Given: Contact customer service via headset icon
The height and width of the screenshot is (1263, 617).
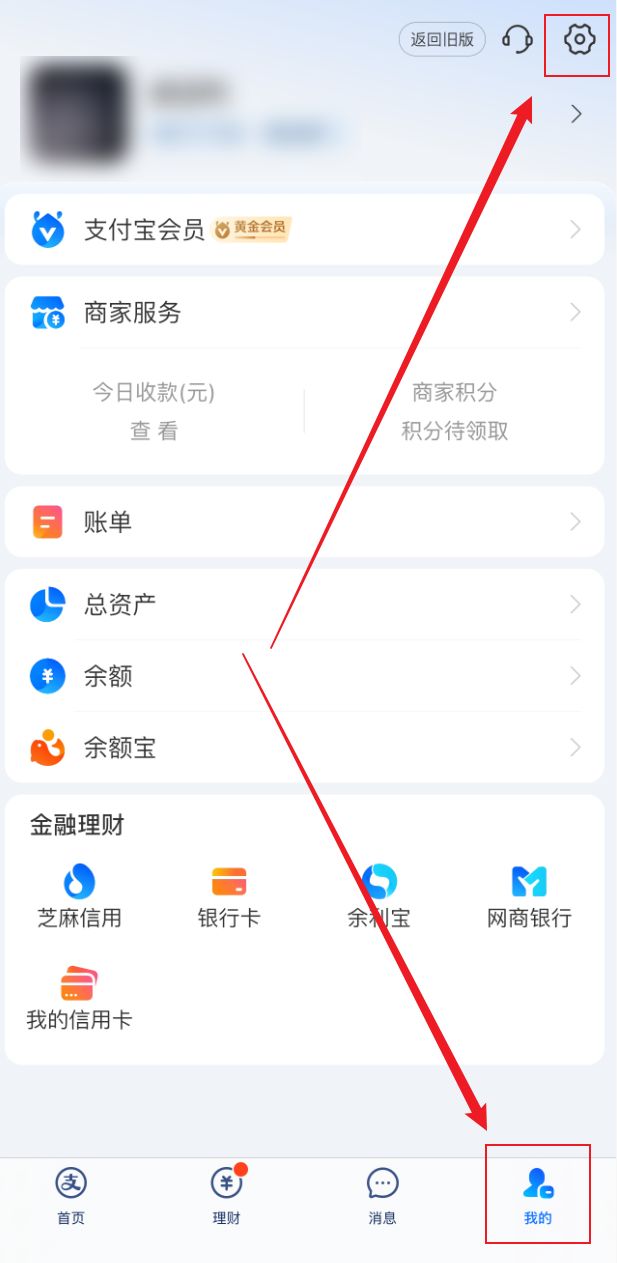Looking at the screenshot, I should pyautogui.click(x=517, y=40).
